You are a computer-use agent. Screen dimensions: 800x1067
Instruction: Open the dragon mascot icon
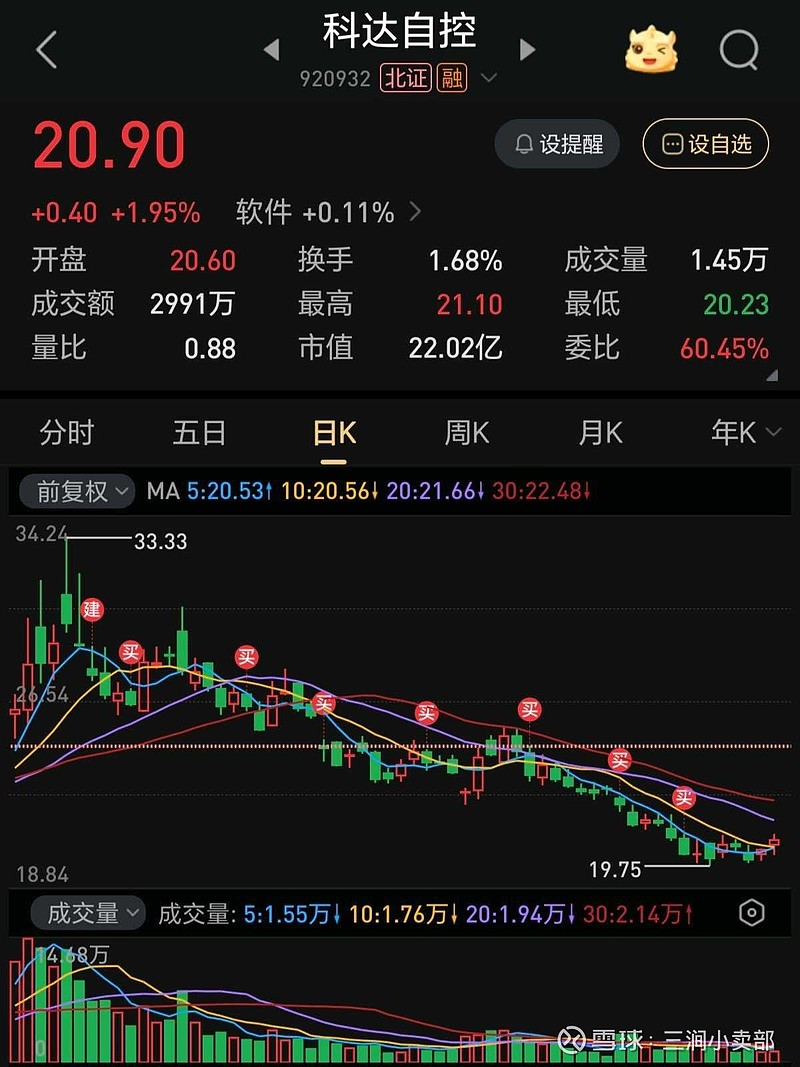pyautogui.click(x=651, y=50)
